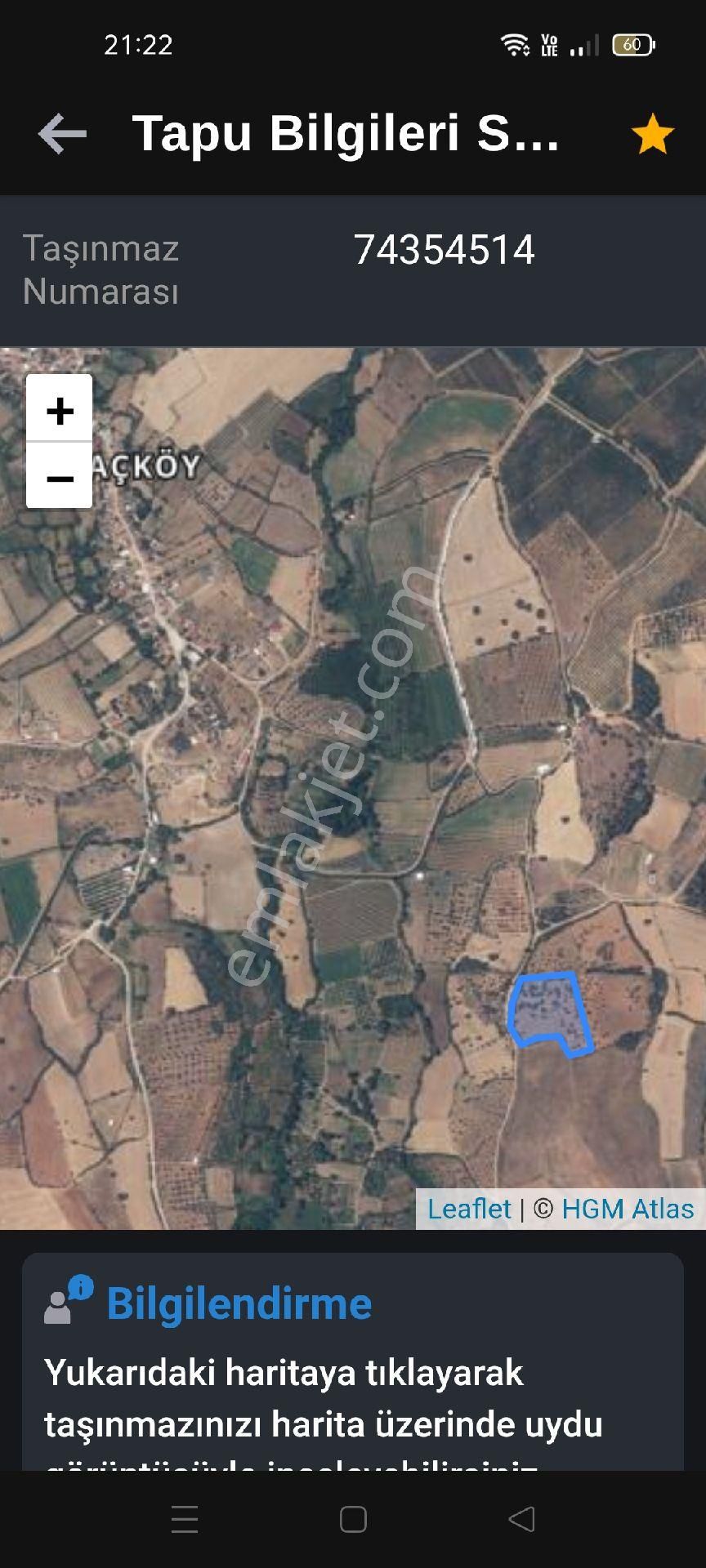Toggle map zoom with the plus control
The image size is (706, 1568).
pos(58,411)
